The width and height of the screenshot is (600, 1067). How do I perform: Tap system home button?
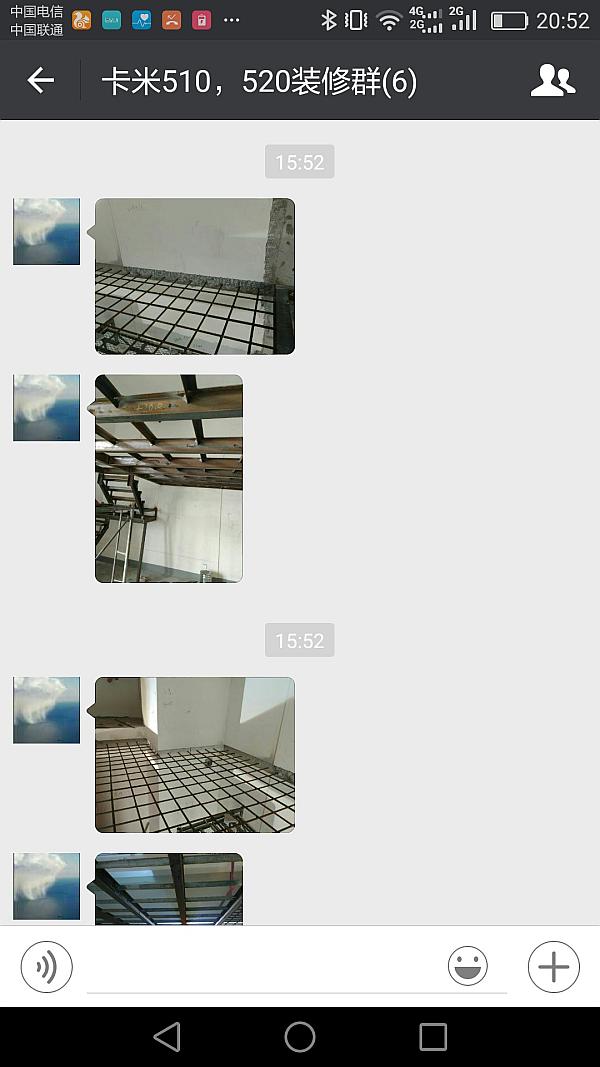point(300,1037)
